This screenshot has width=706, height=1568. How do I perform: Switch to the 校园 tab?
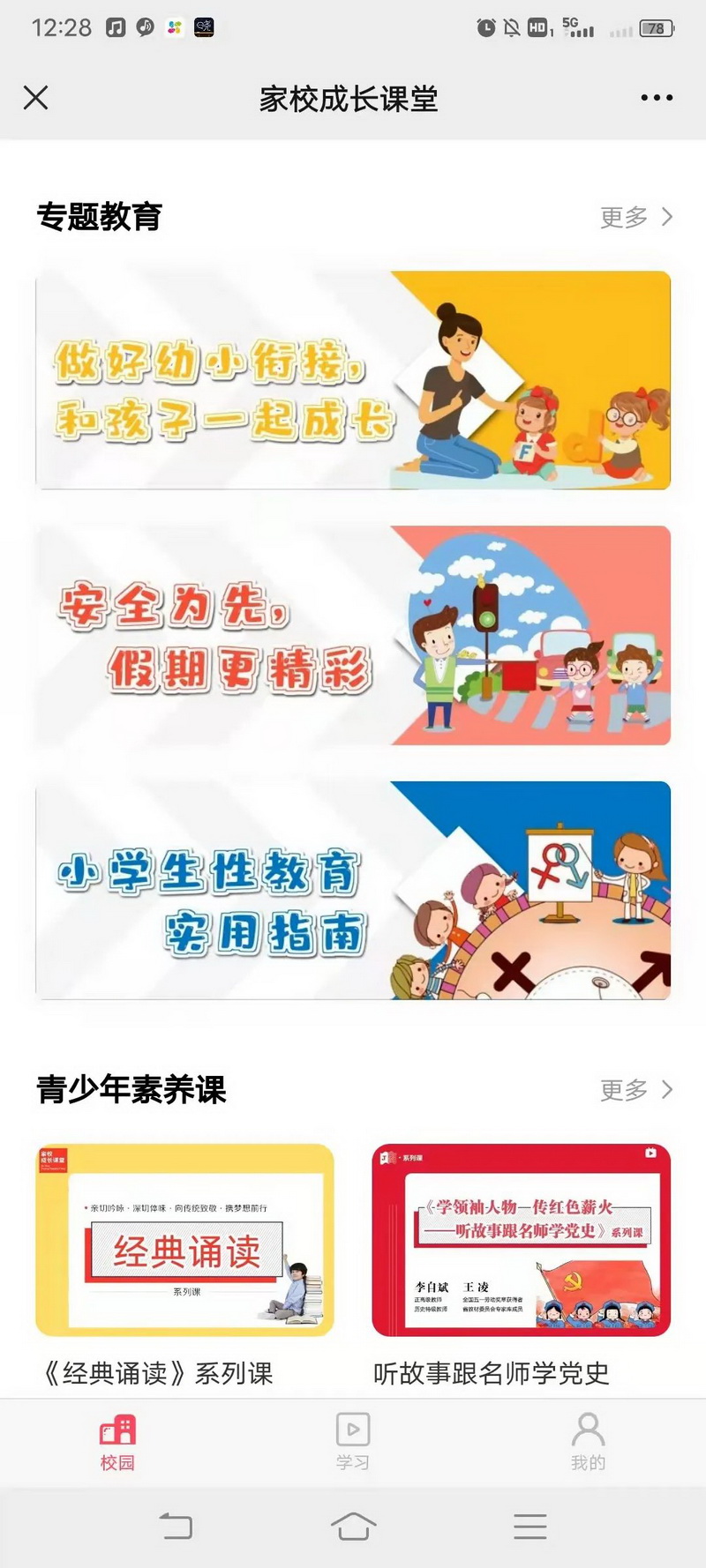117,1443
